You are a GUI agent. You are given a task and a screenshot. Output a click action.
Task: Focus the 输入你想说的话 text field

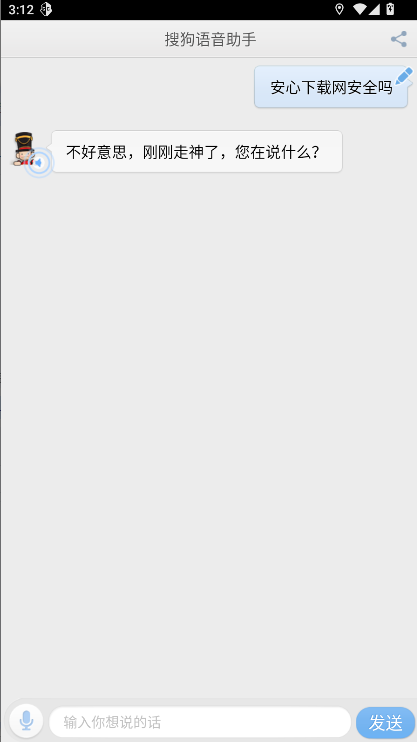[200, 722]
